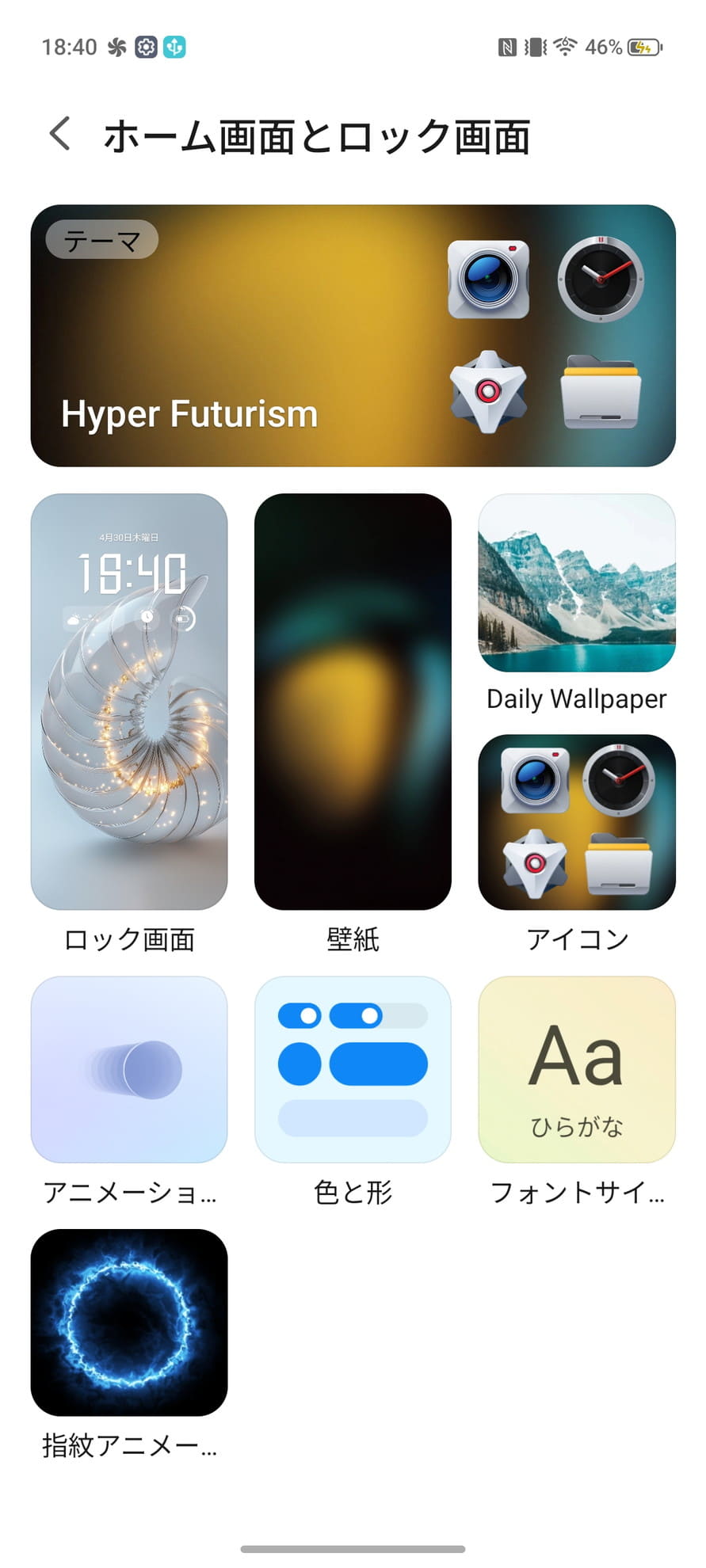
Task: Open the Hyper Futurism theme banner
Action: (x=353, y=335)
